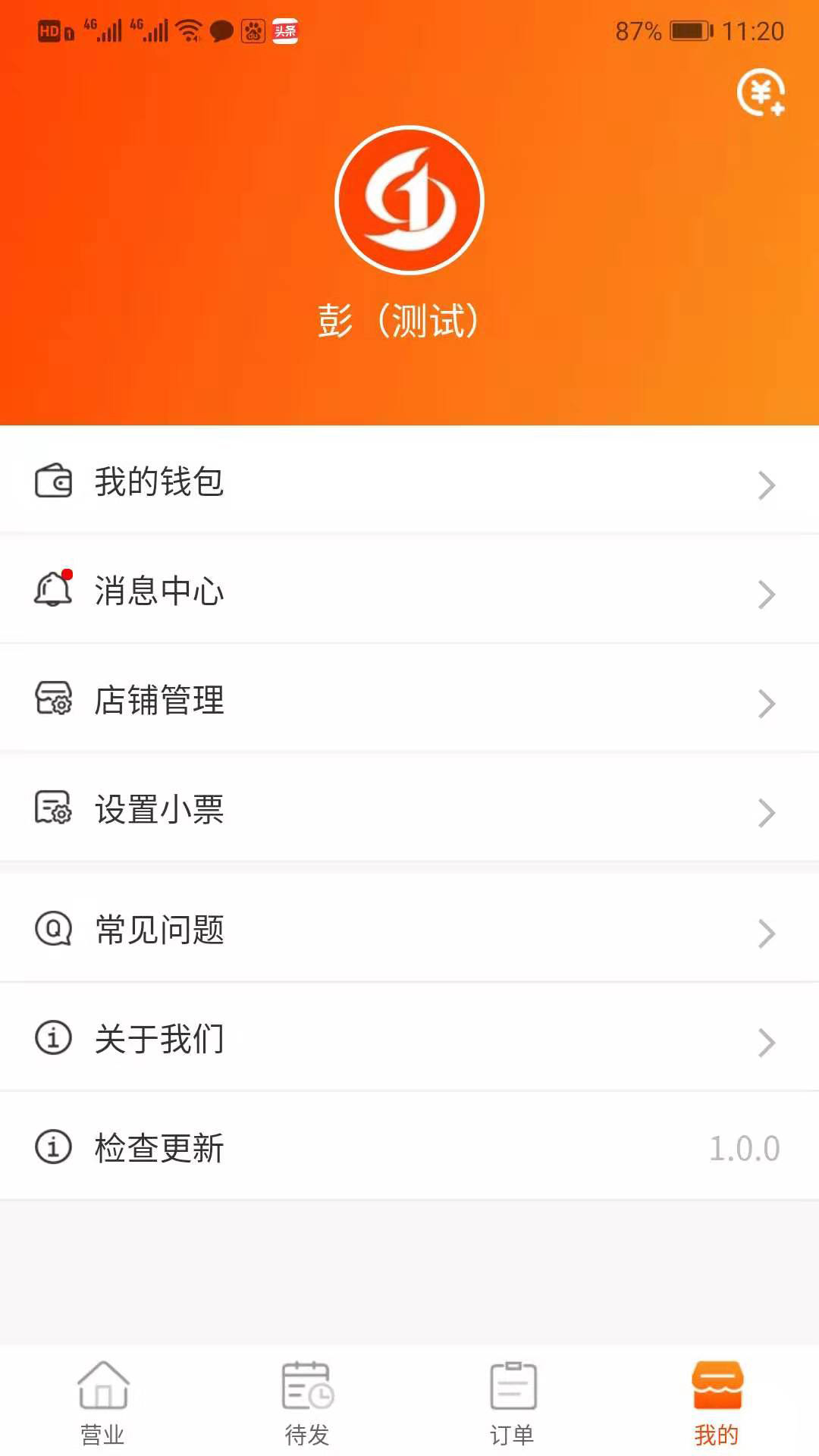Switch to the 待发 tab
Image resolution: width=819 pixels, height=1456 pixels.
tap(307, 1403)
